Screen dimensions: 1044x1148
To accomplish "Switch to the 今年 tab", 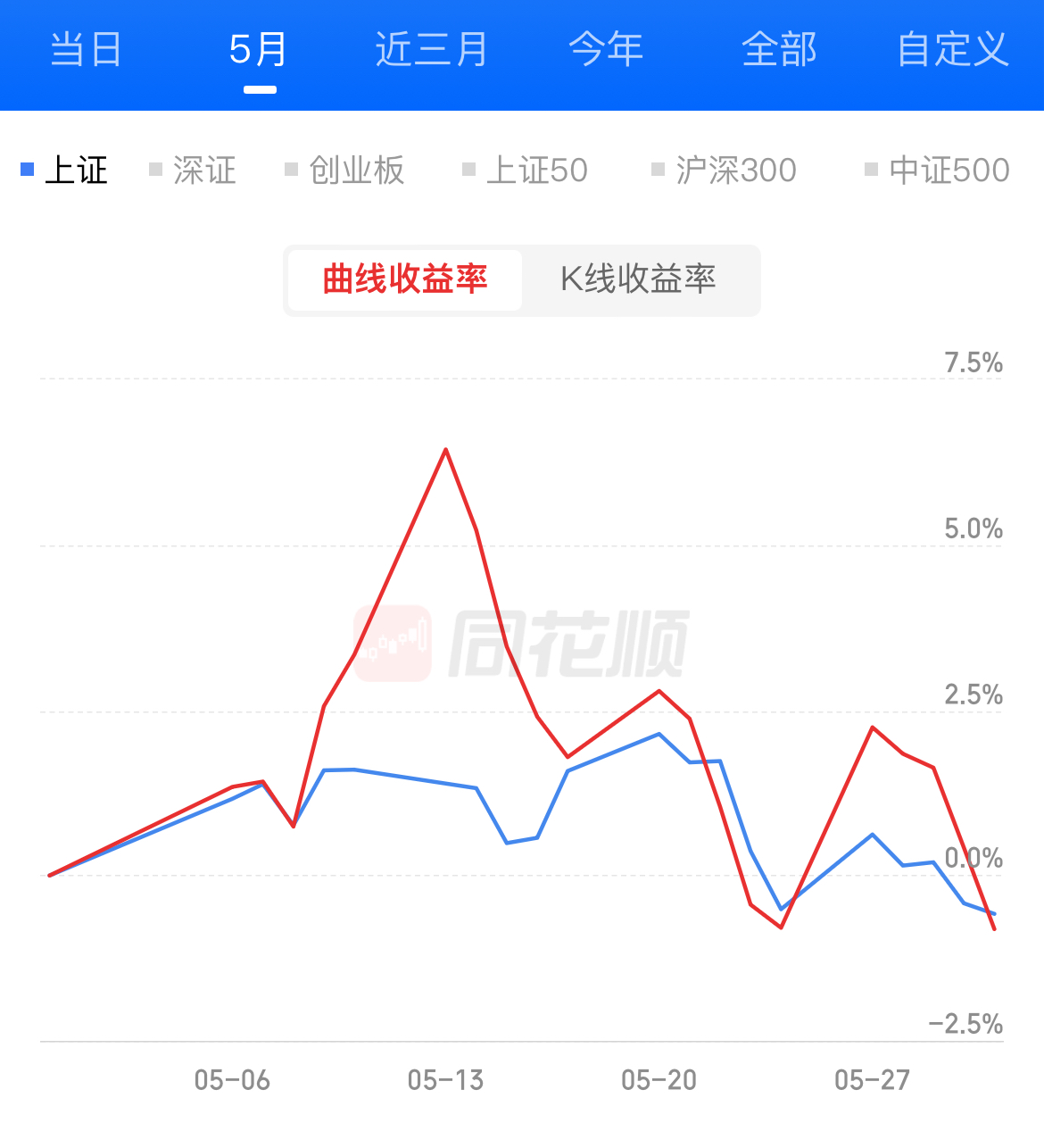I will pyautogui.click(x=606, y=50).
